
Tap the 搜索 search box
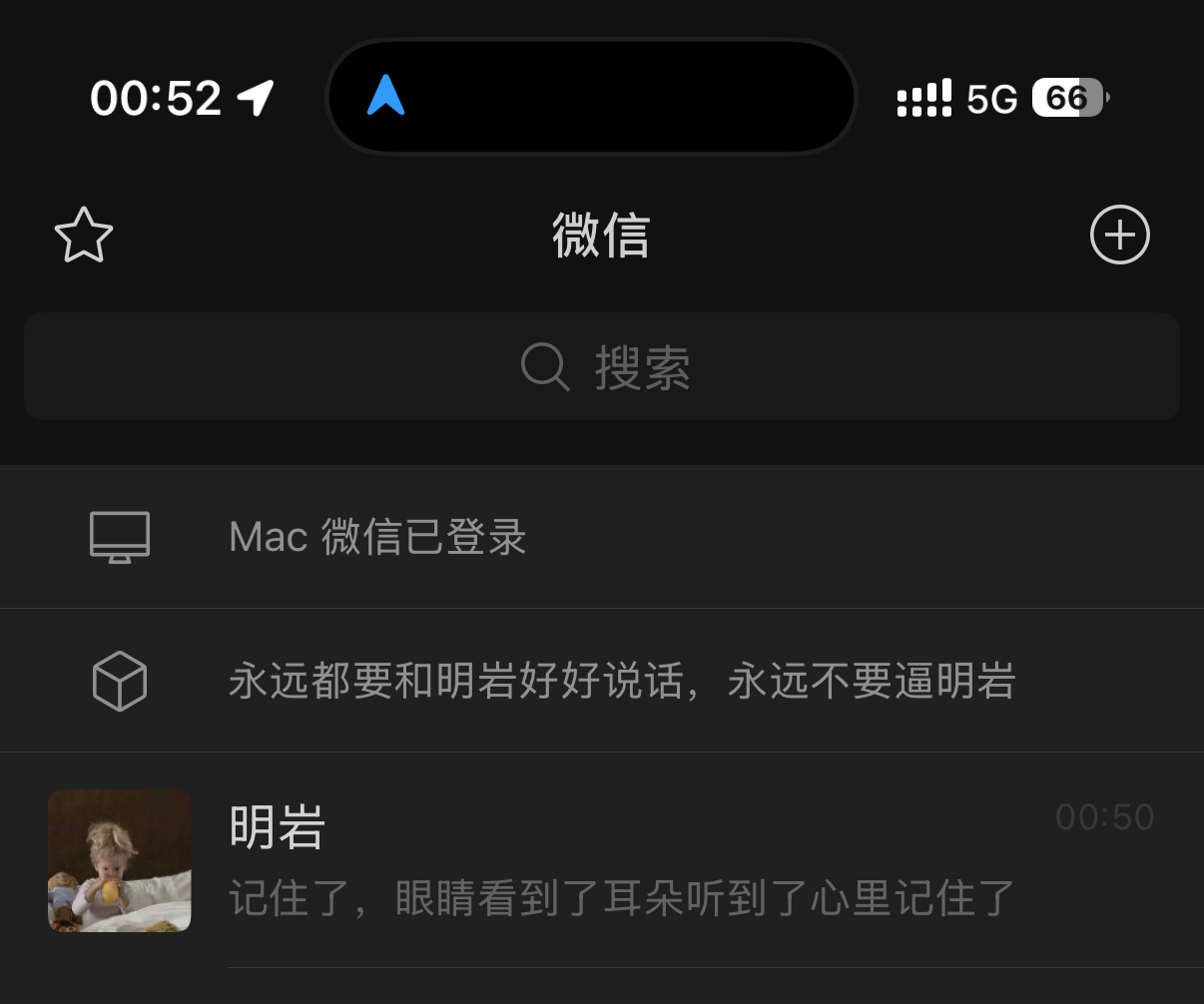coord(602,367)
